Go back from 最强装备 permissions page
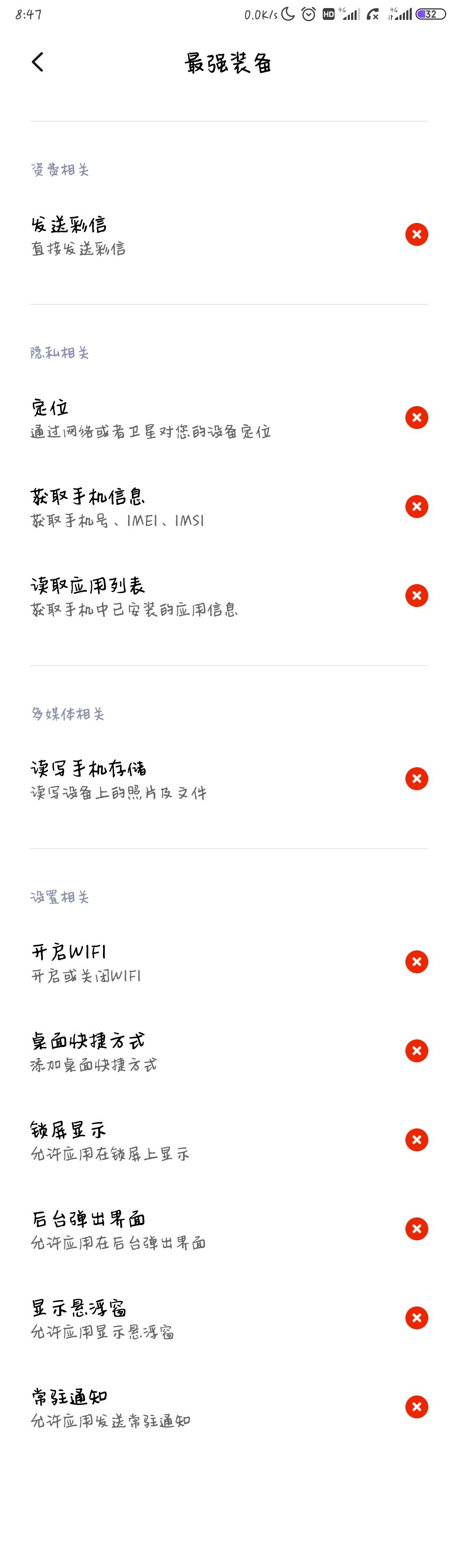The width and height of the screenshot is (458, 1568). (x=38, y=62)
